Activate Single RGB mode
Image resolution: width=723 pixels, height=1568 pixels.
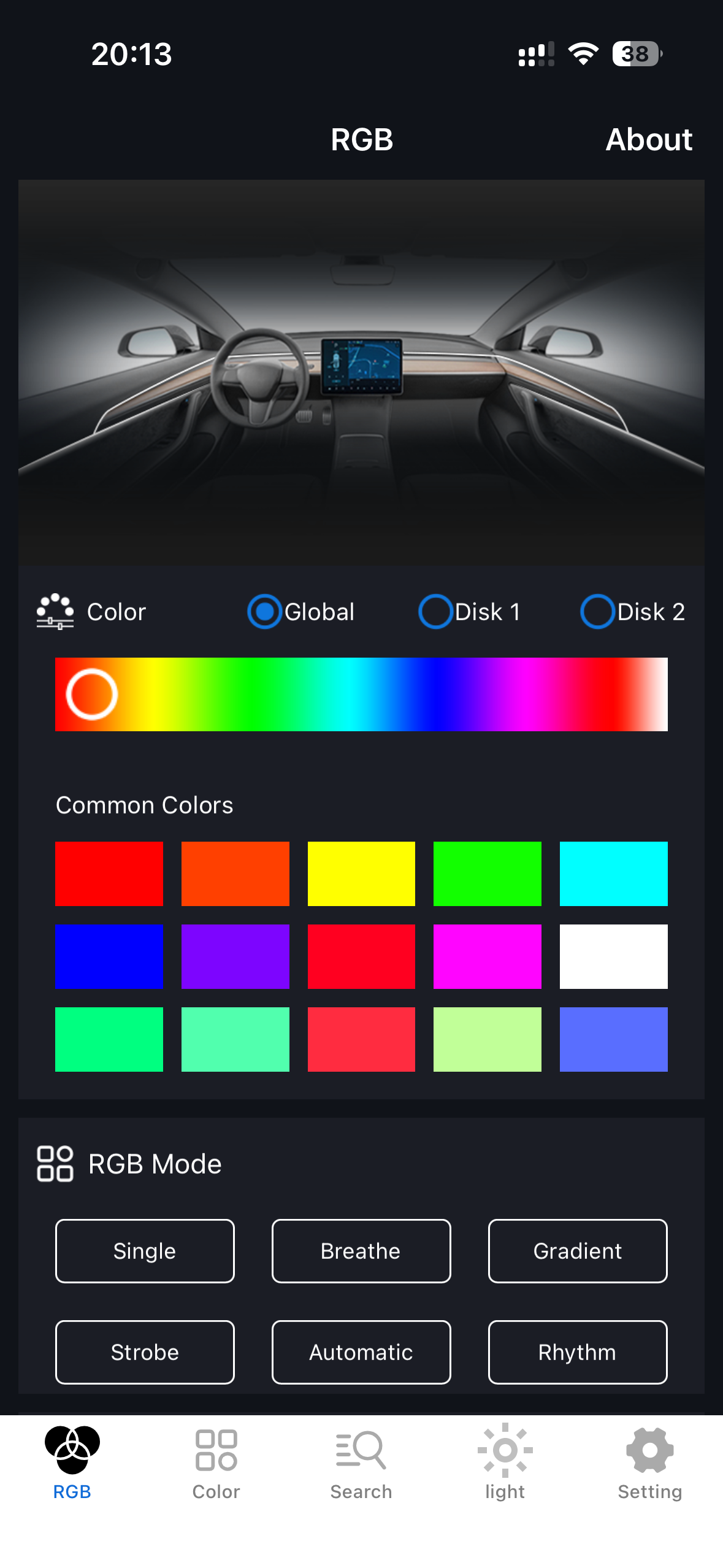pyautogui.click(x=145, y=1251)
